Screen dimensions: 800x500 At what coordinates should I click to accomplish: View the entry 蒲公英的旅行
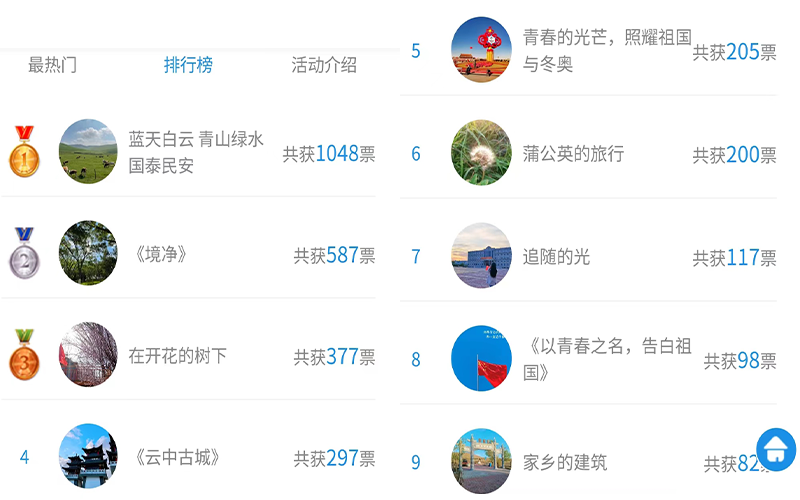[x=573, y=154]
